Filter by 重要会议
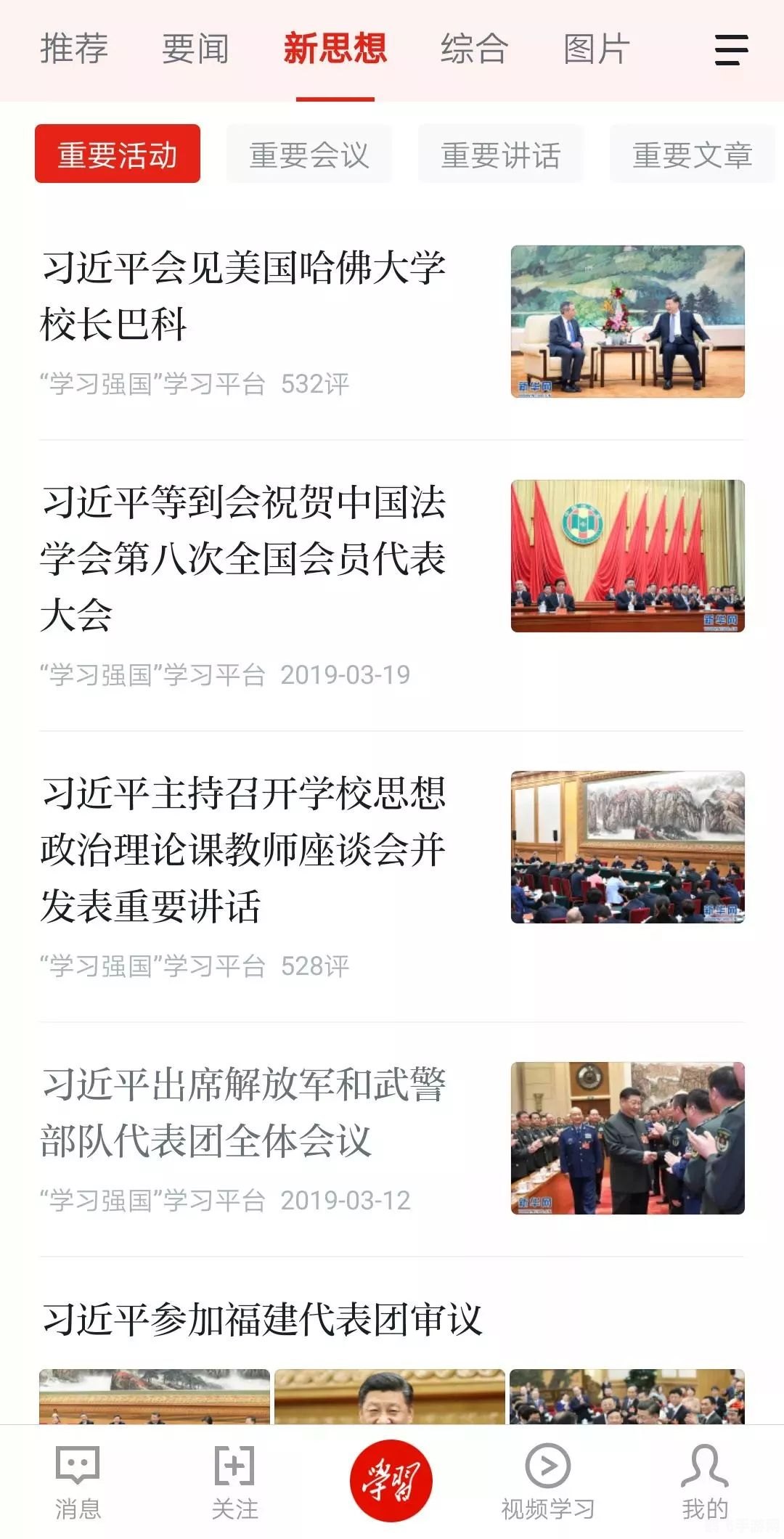Screen dimensions: 784x1539 pos(309,154)
